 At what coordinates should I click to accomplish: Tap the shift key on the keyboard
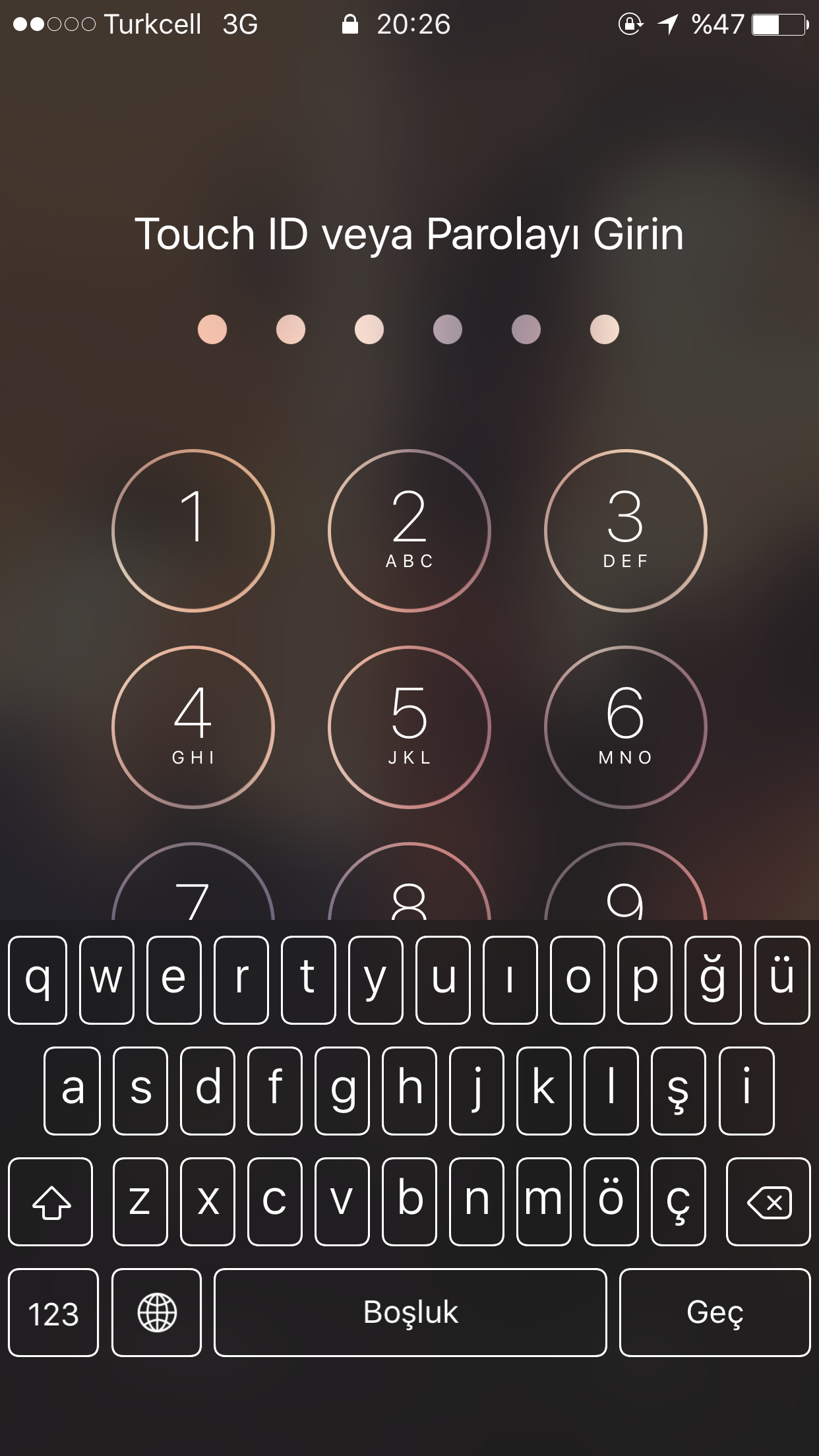point(51,1201)
